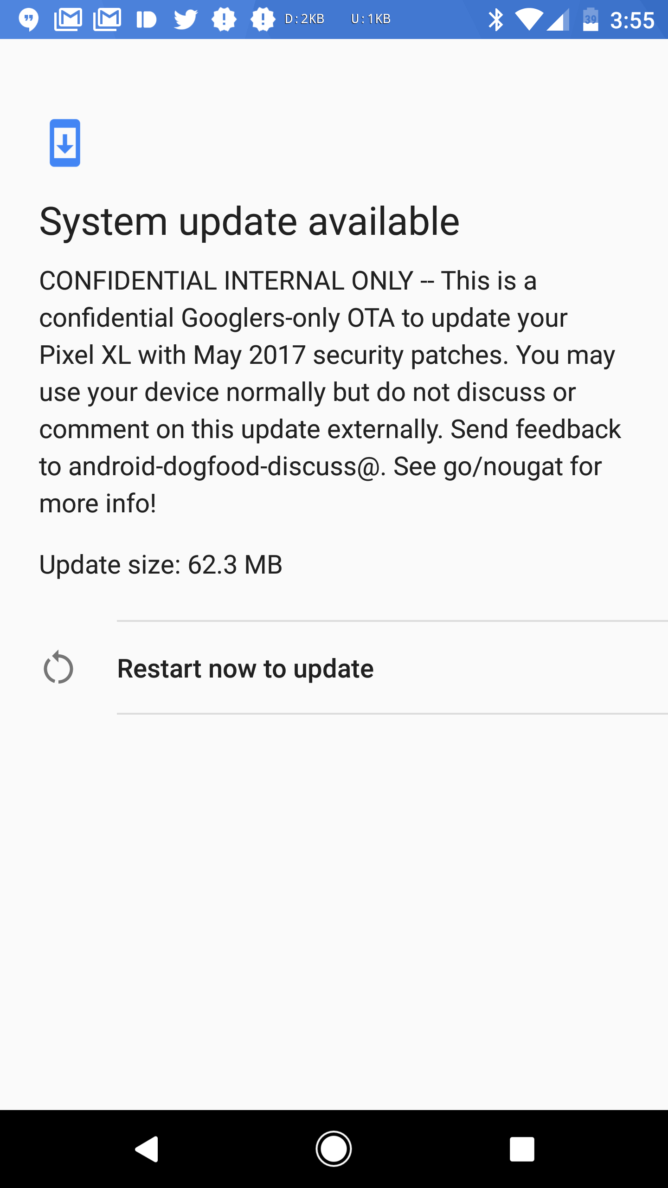Open the recent apps overview

click(x=522, y=1149)
